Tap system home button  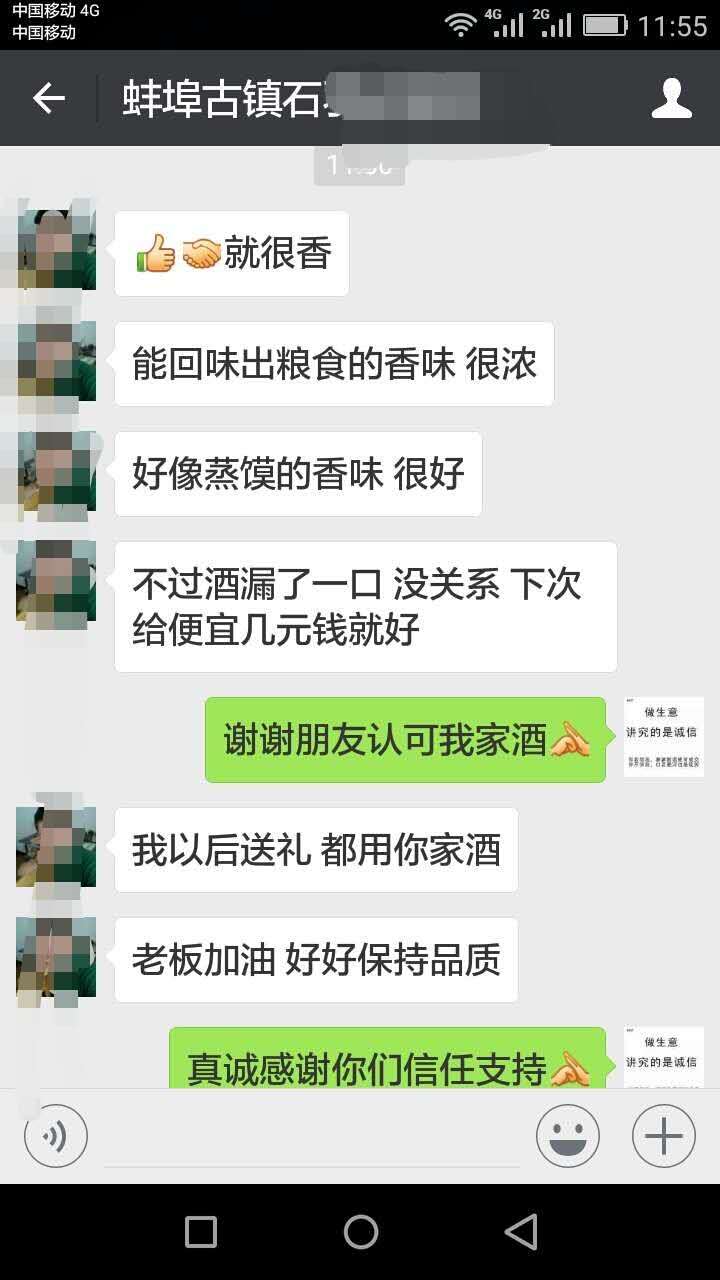tap(360, 1231)
